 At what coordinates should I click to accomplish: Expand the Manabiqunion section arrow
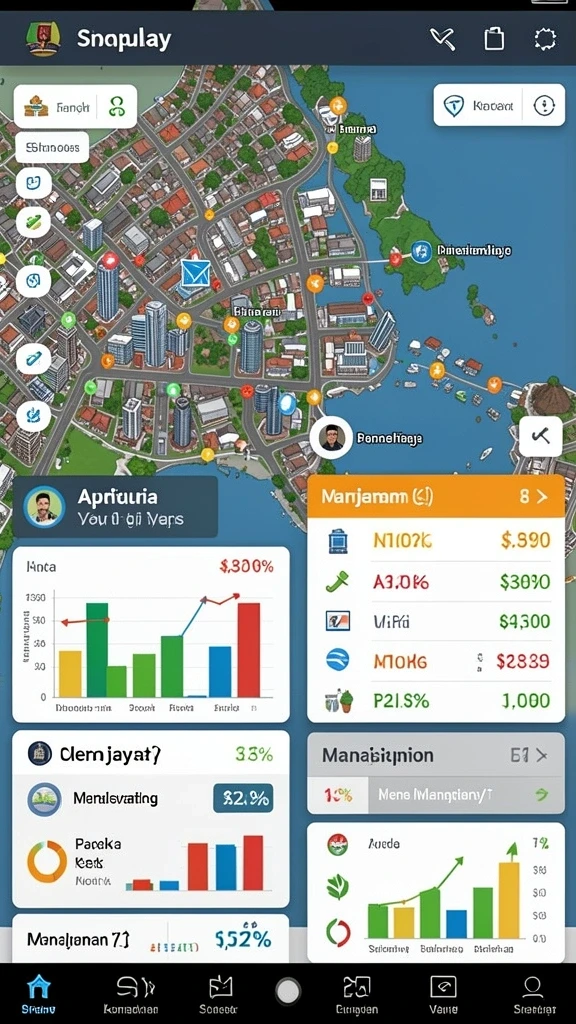point(541,756)
